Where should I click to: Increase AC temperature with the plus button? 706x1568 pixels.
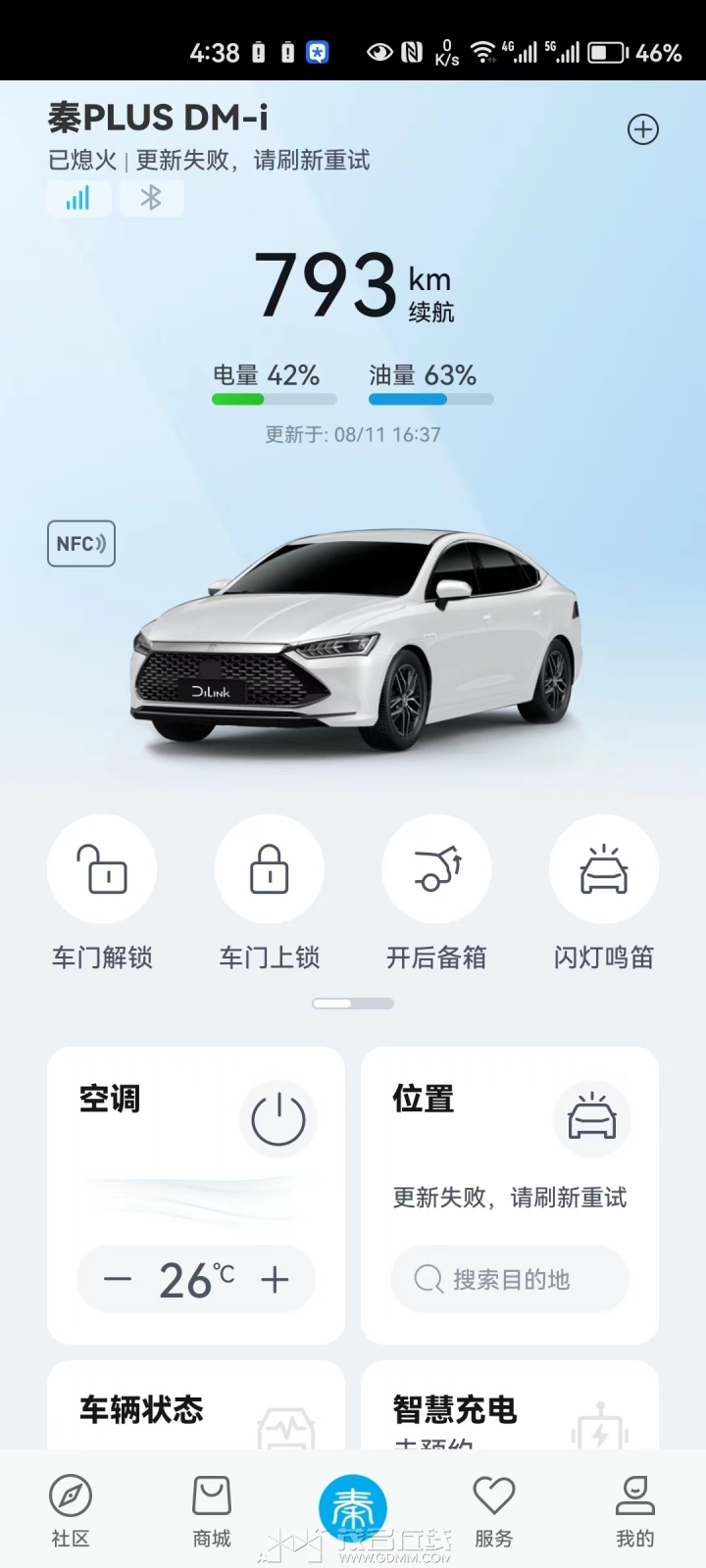276,1279
